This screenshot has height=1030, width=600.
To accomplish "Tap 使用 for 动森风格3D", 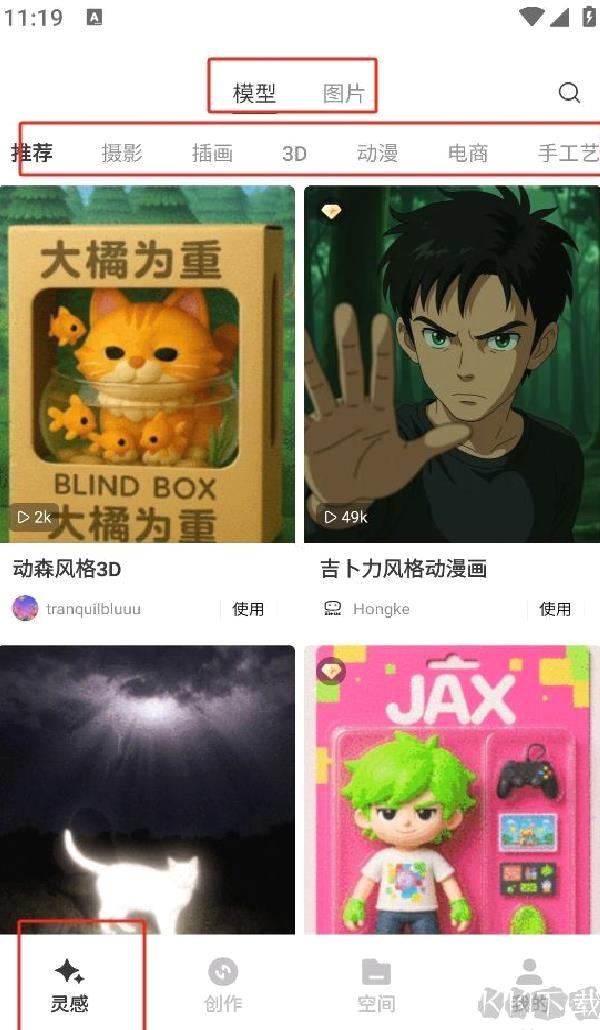I will (x=248, y=609).
